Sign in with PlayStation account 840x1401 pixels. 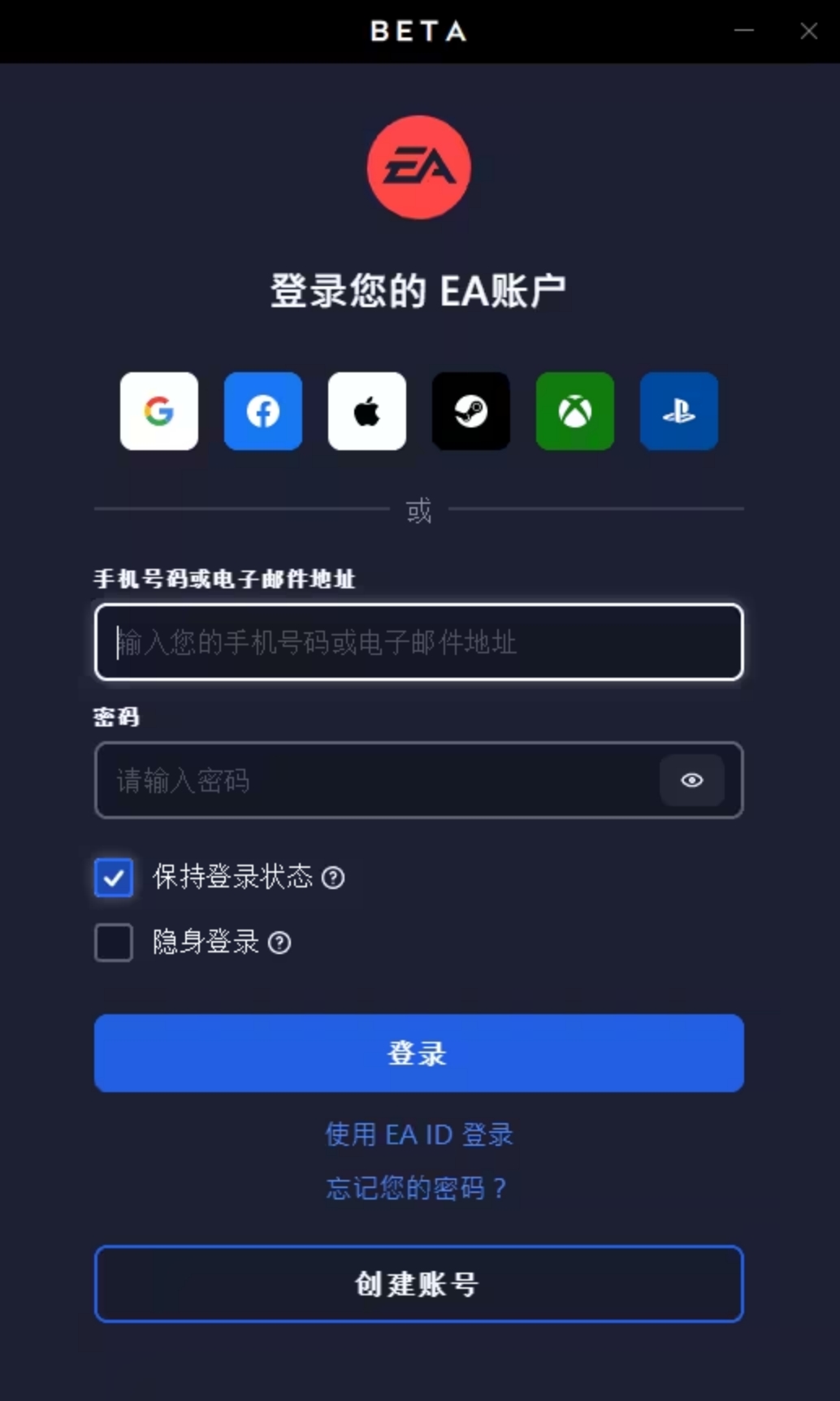click(678, 411)
